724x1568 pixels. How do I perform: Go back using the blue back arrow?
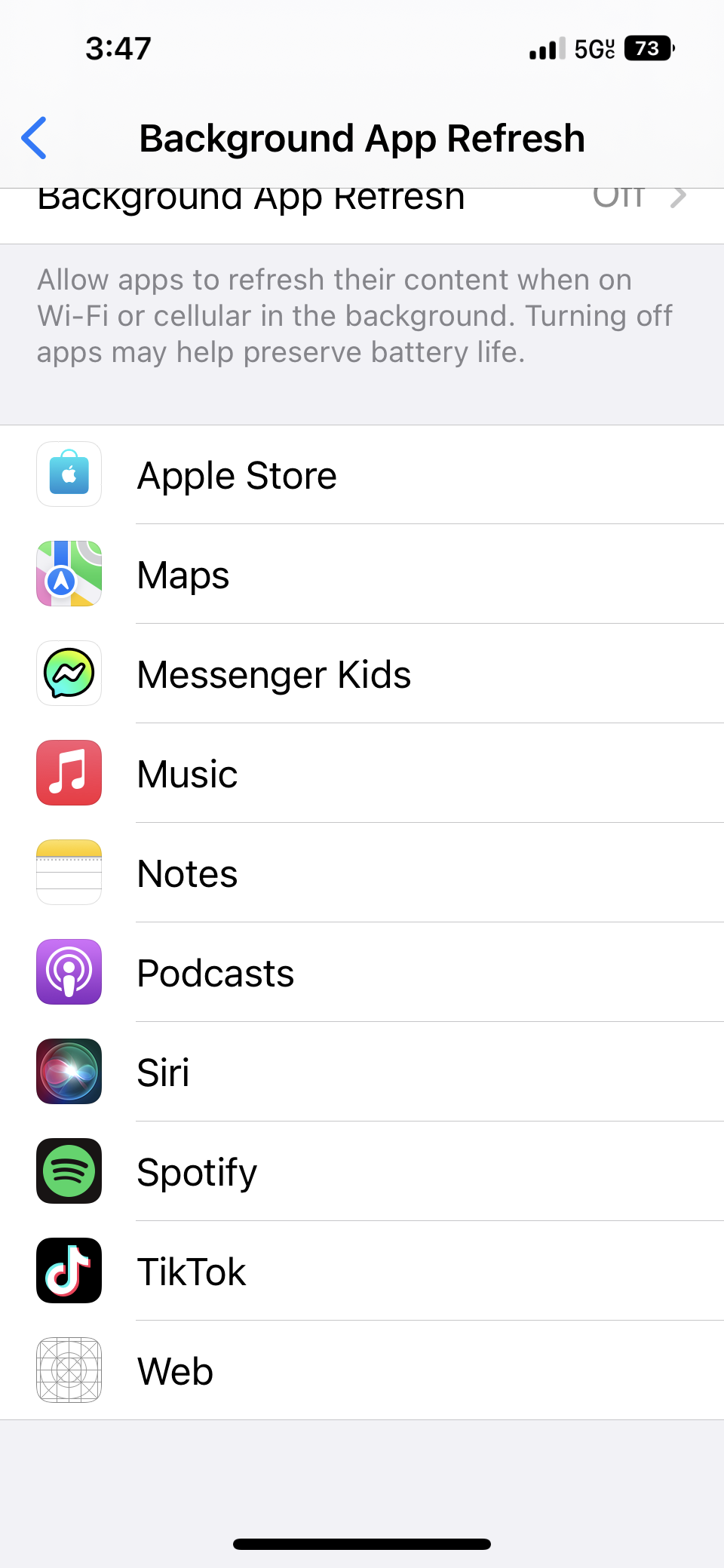coord(35,138)
